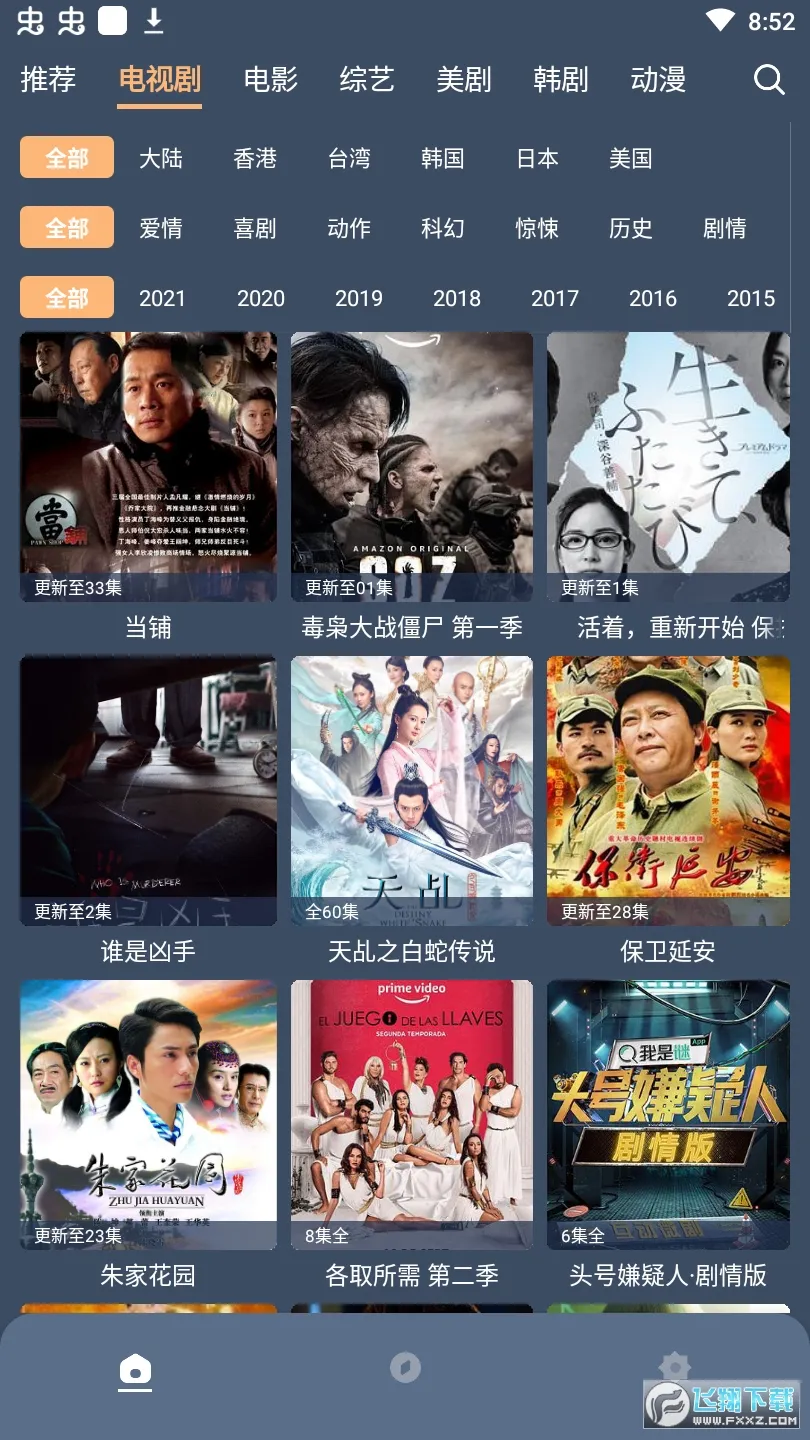The height and width of the screenshot is (1440, 810).
Task: Open the 美剧 tab
Action: coord(464,80)
